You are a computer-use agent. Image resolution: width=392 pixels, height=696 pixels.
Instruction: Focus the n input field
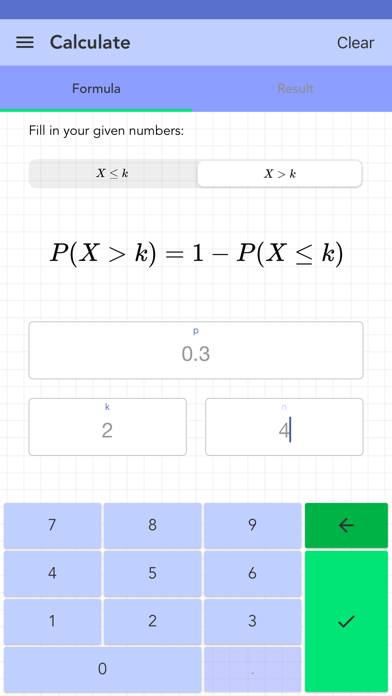tap(284, 427)
